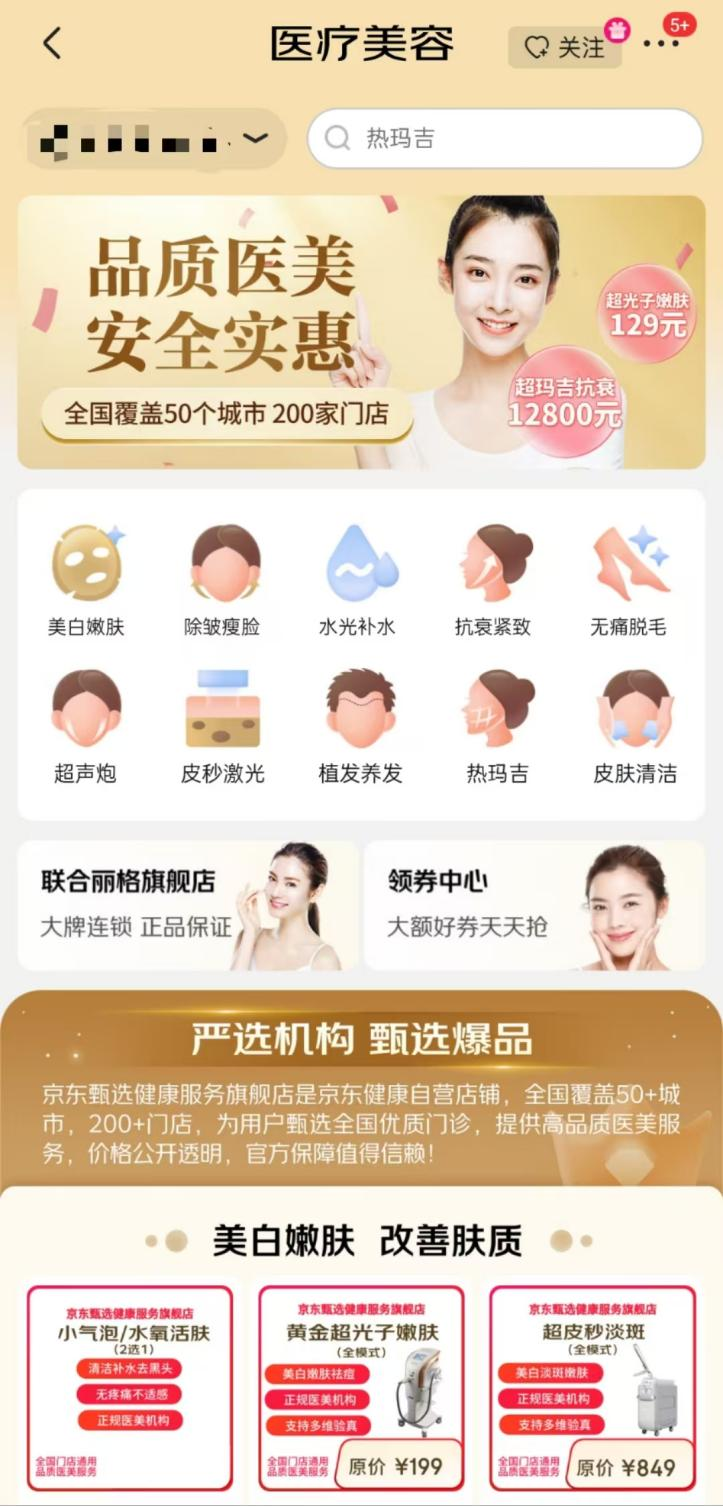Viewport: 723px width, 1506px height.
Task: Open the 植发养发 category
Action: 360,727
